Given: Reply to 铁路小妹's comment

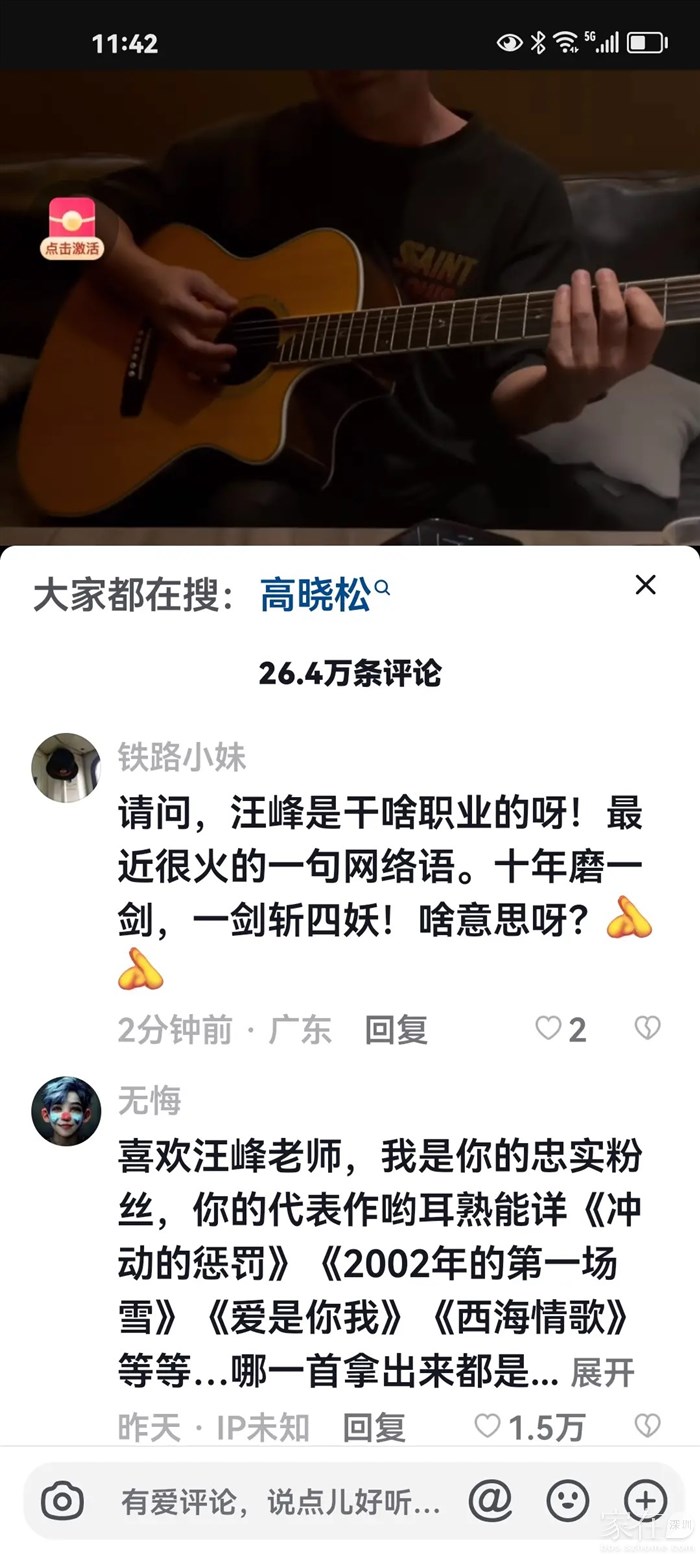Looking at the screenshot, I should point(396,1029).
